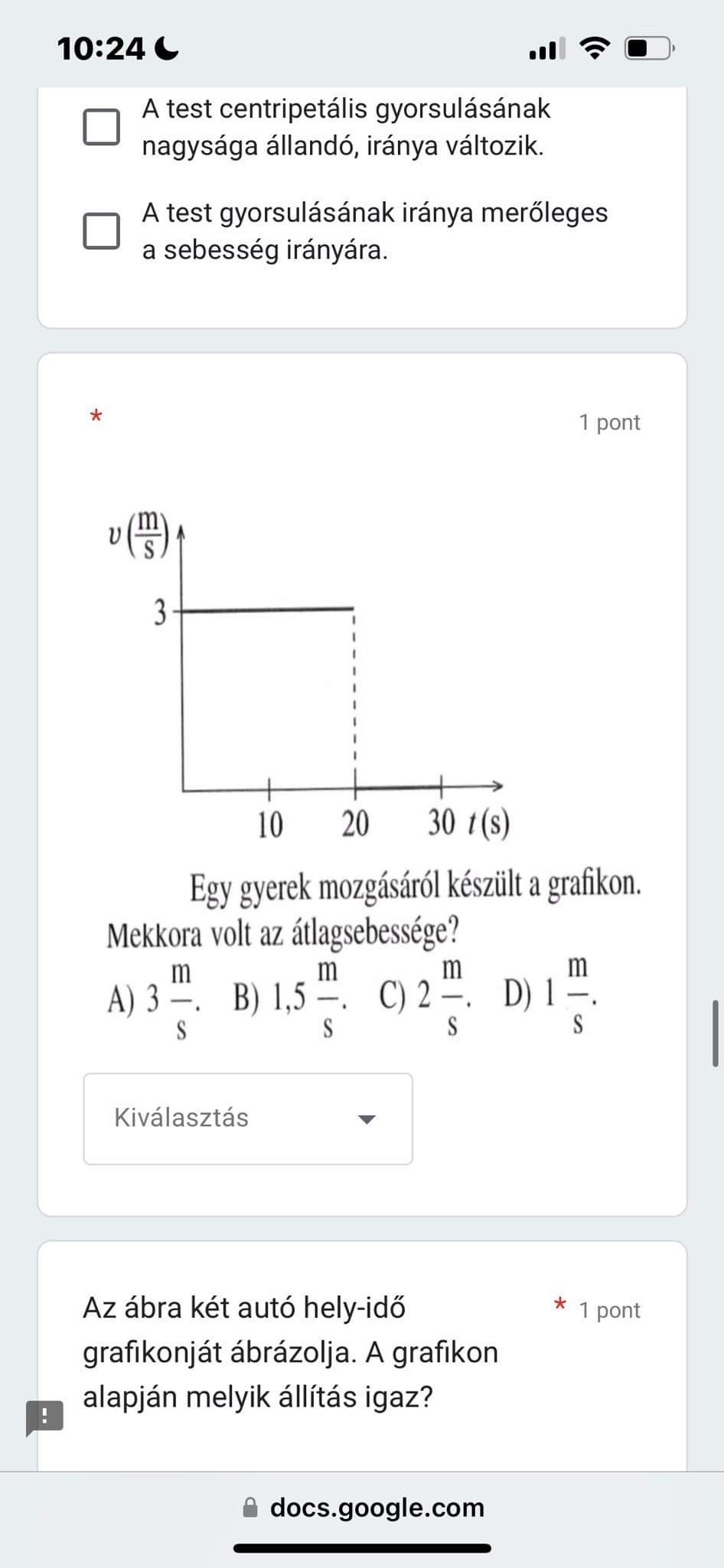The width and height of the screenshot is (724, 1568).
Task: Expand the Kiválasztás answer dropdown
Action: pyautogui.click(x=248, y=1119)
